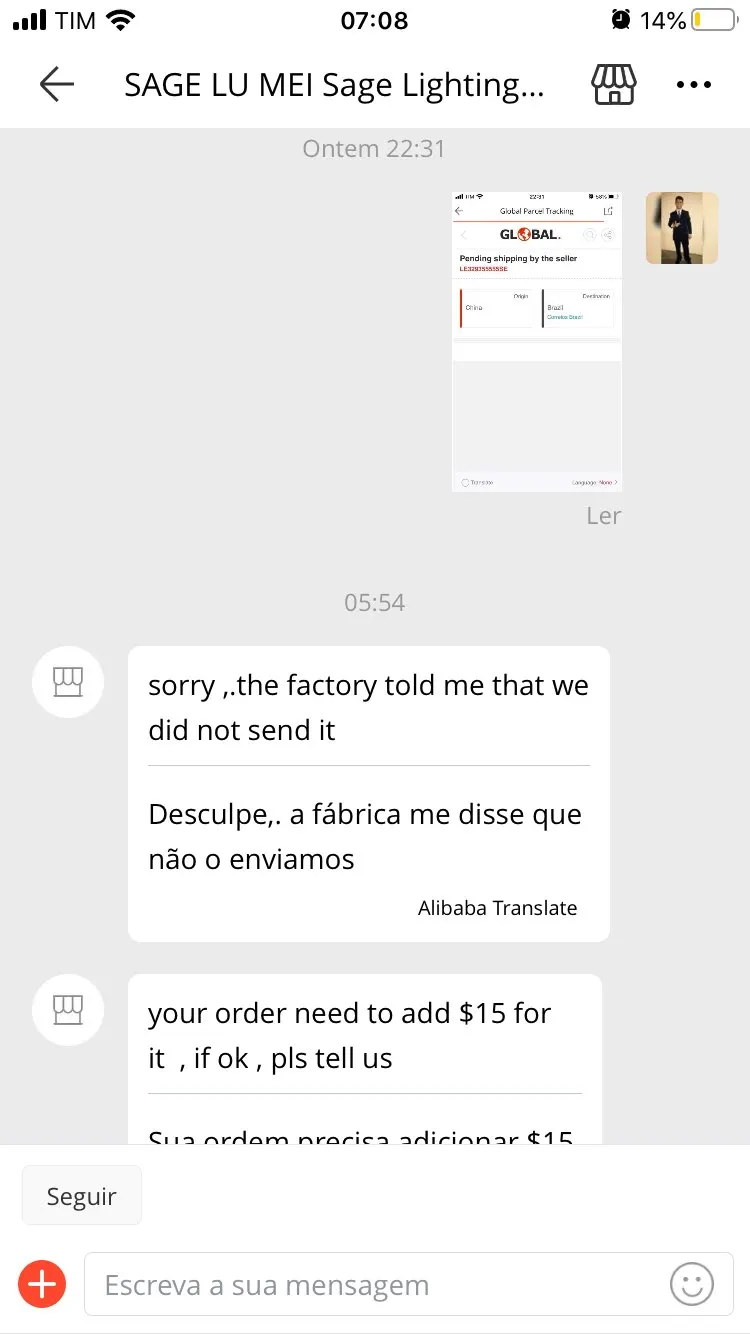Open the three-dot overflow menu
This screenshot has width=750, height=1334.
point(694,85)
